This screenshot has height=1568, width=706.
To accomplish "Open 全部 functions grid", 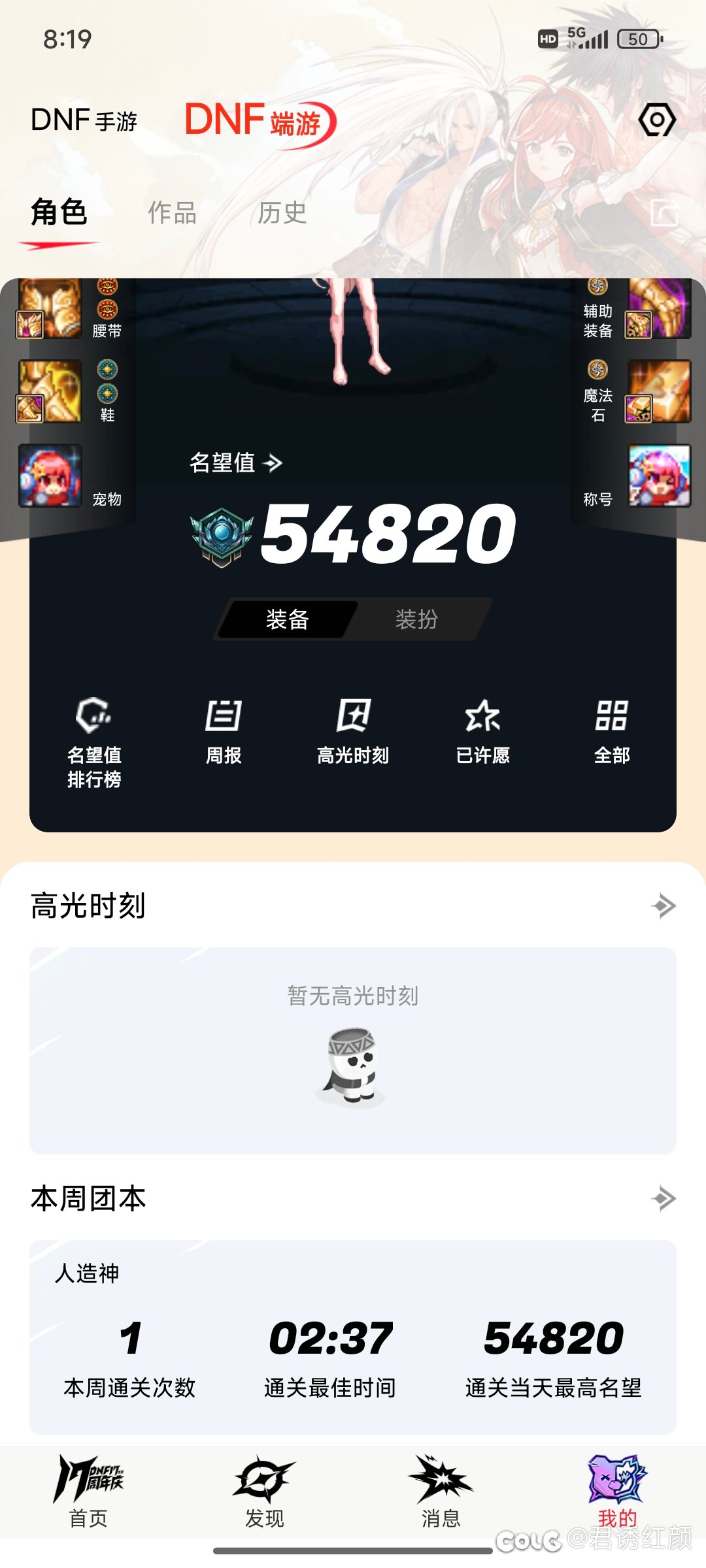I will (612, 732).
